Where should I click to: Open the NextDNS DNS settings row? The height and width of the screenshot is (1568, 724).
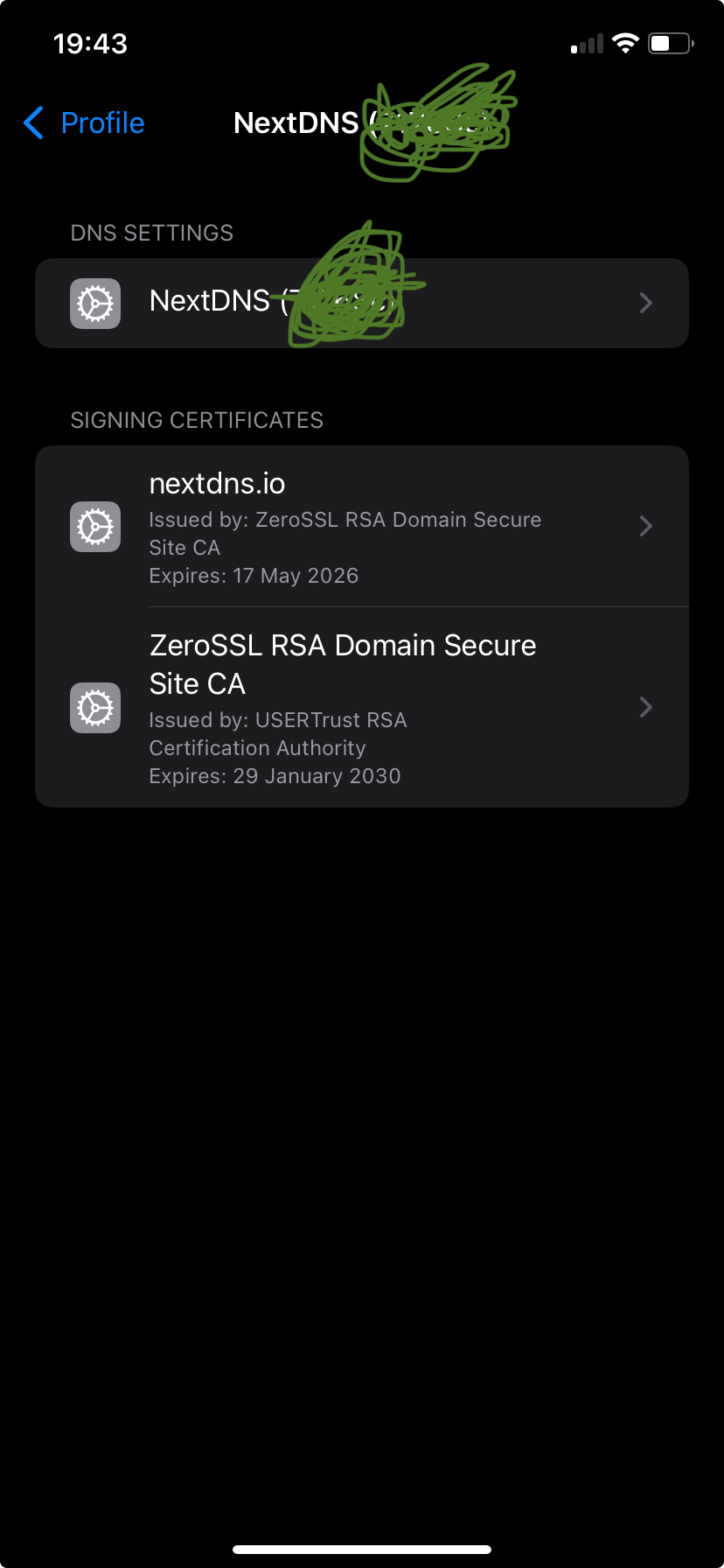click(x=362, y=303)
